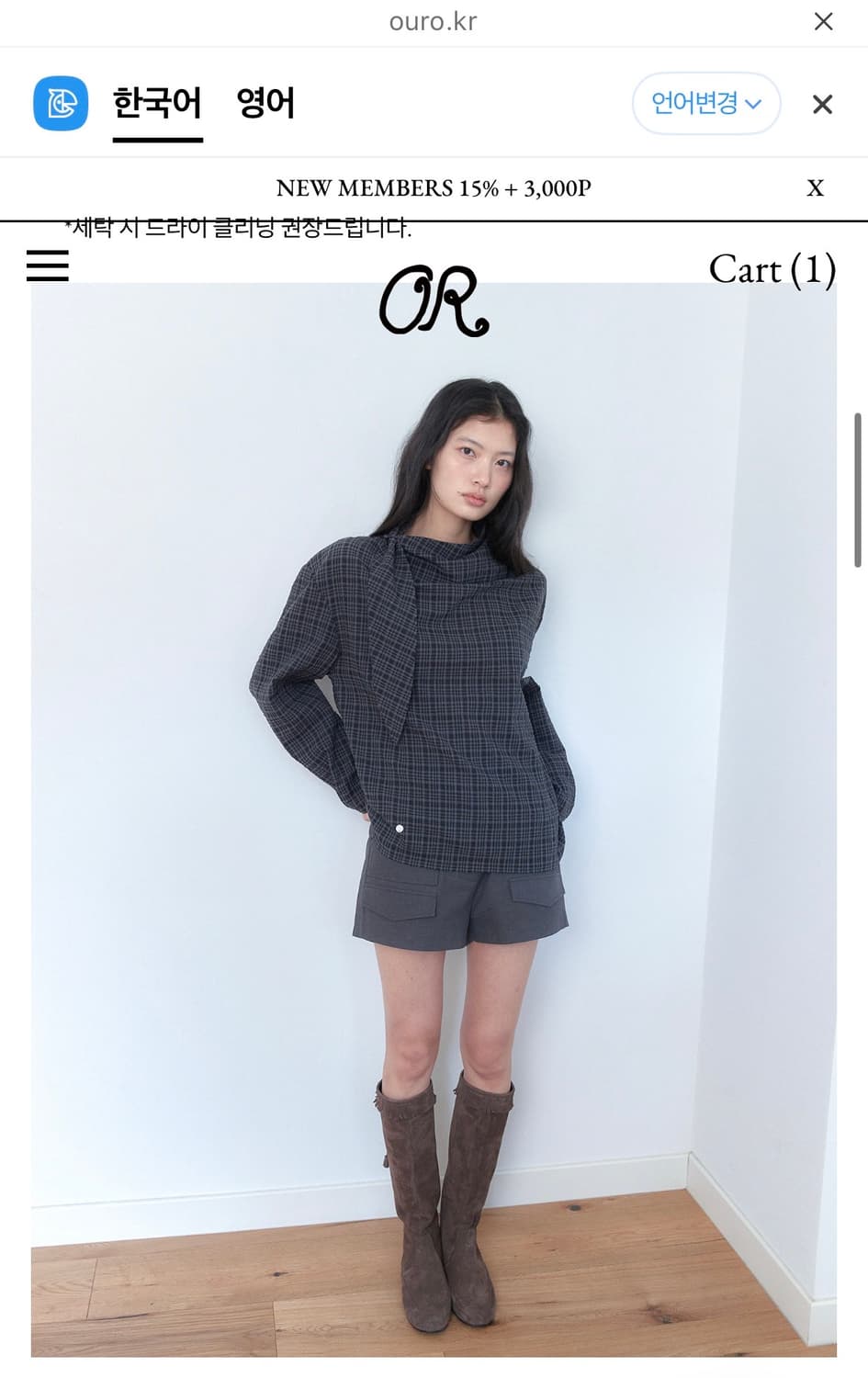This screenshot has height=1378, width=868.
Task: Click the cursive OR brand logo
Action: [x=434, y=308]
